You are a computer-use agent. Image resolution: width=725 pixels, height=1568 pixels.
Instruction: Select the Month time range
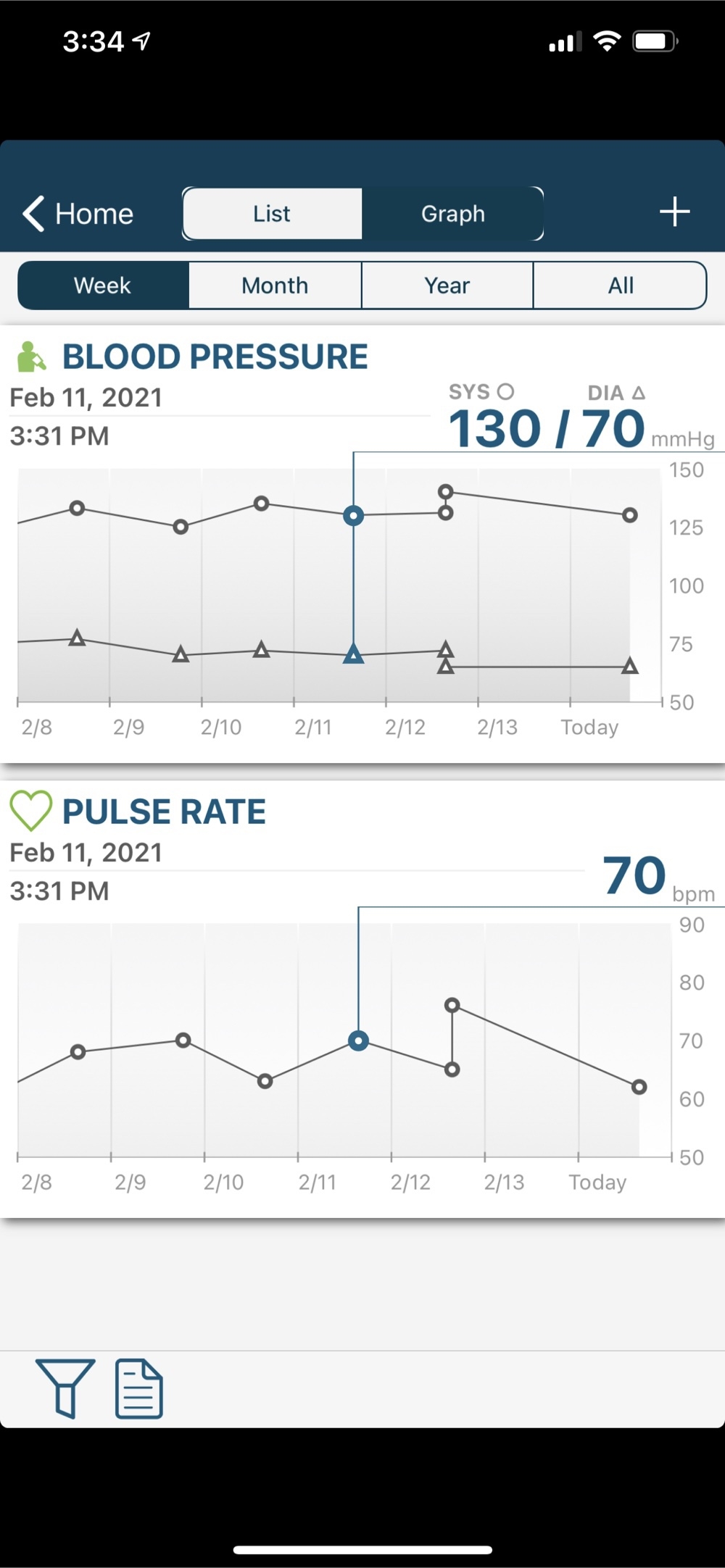click(275, 285)
